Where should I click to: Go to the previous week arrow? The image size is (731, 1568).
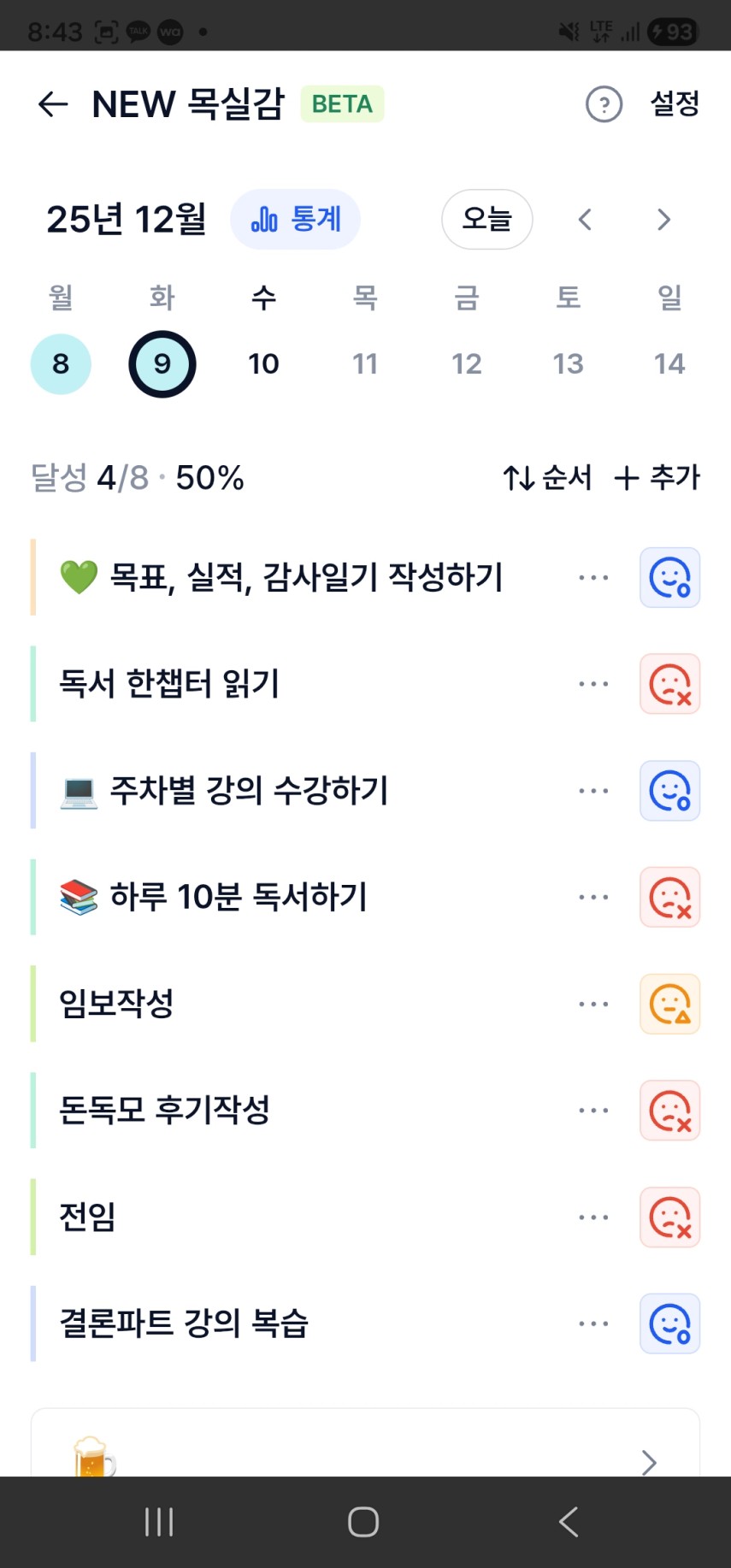pyautogui.click(x=586, y=220)
